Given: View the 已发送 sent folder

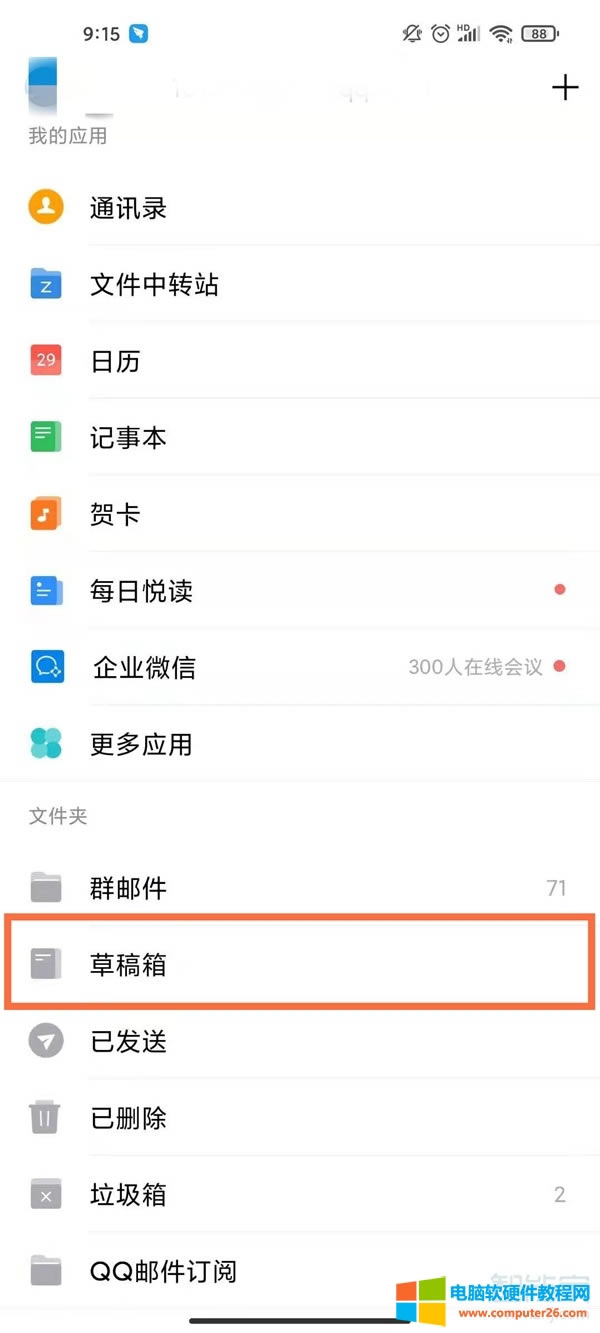Looking at the screenshot, I should (128, 1042).
